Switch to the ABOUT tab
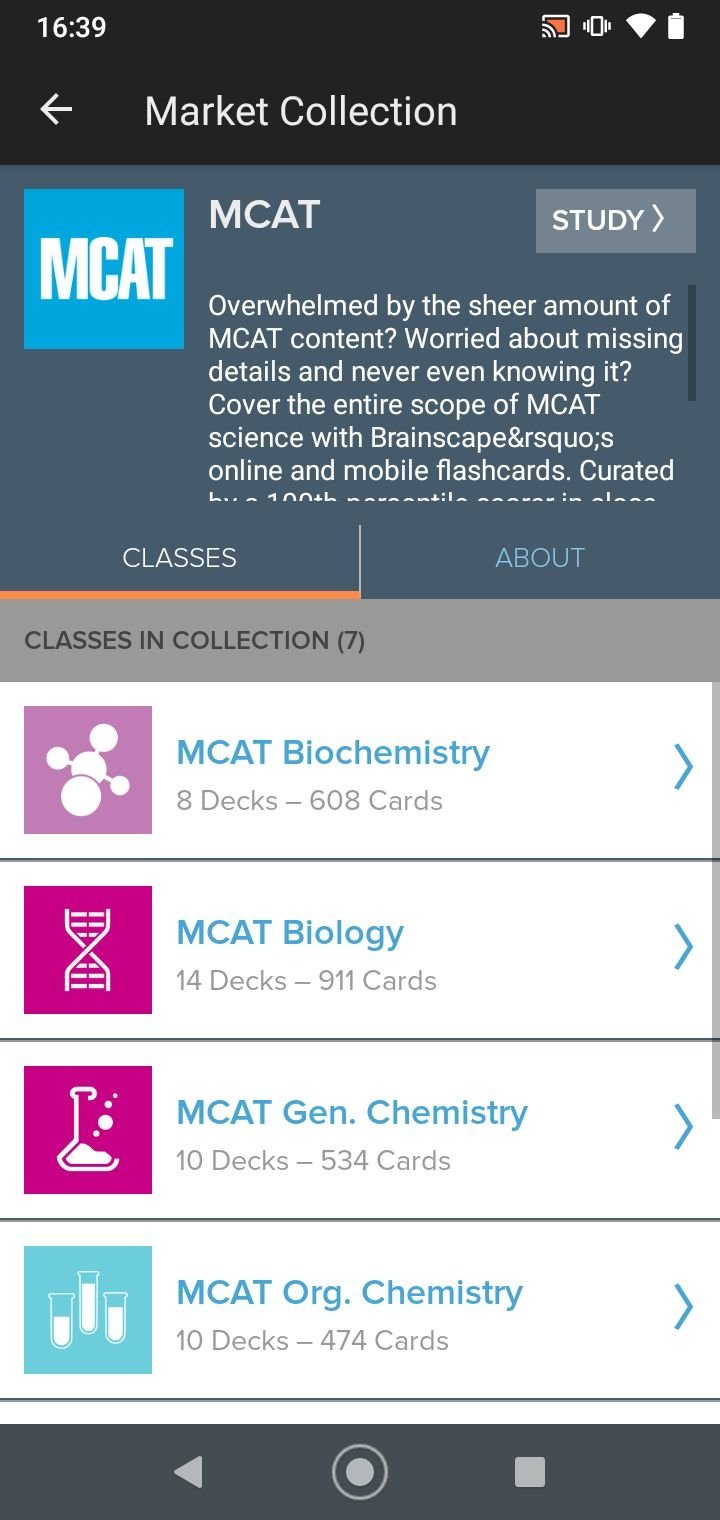This screenshot has width=720, height=1520. tap(540, 558)
